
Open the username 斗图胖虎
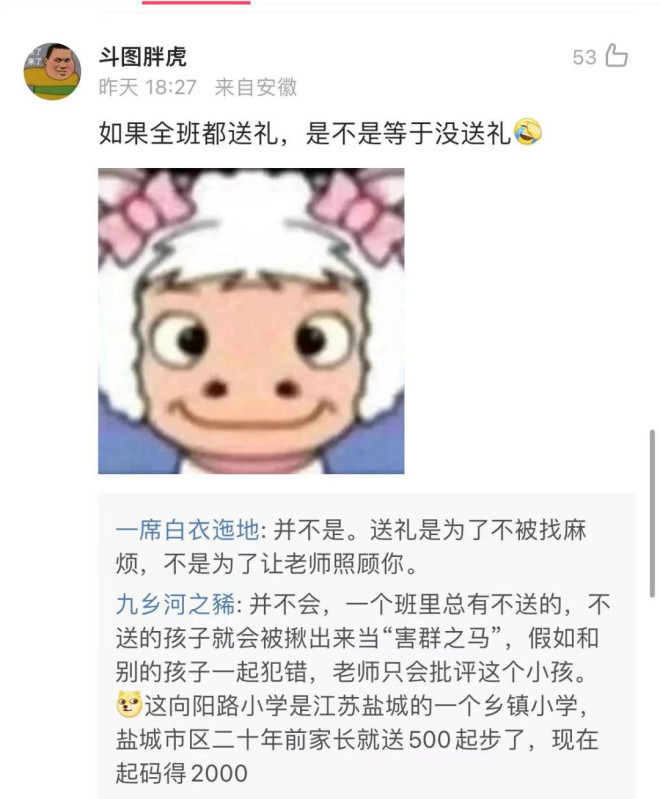(142, 57)
